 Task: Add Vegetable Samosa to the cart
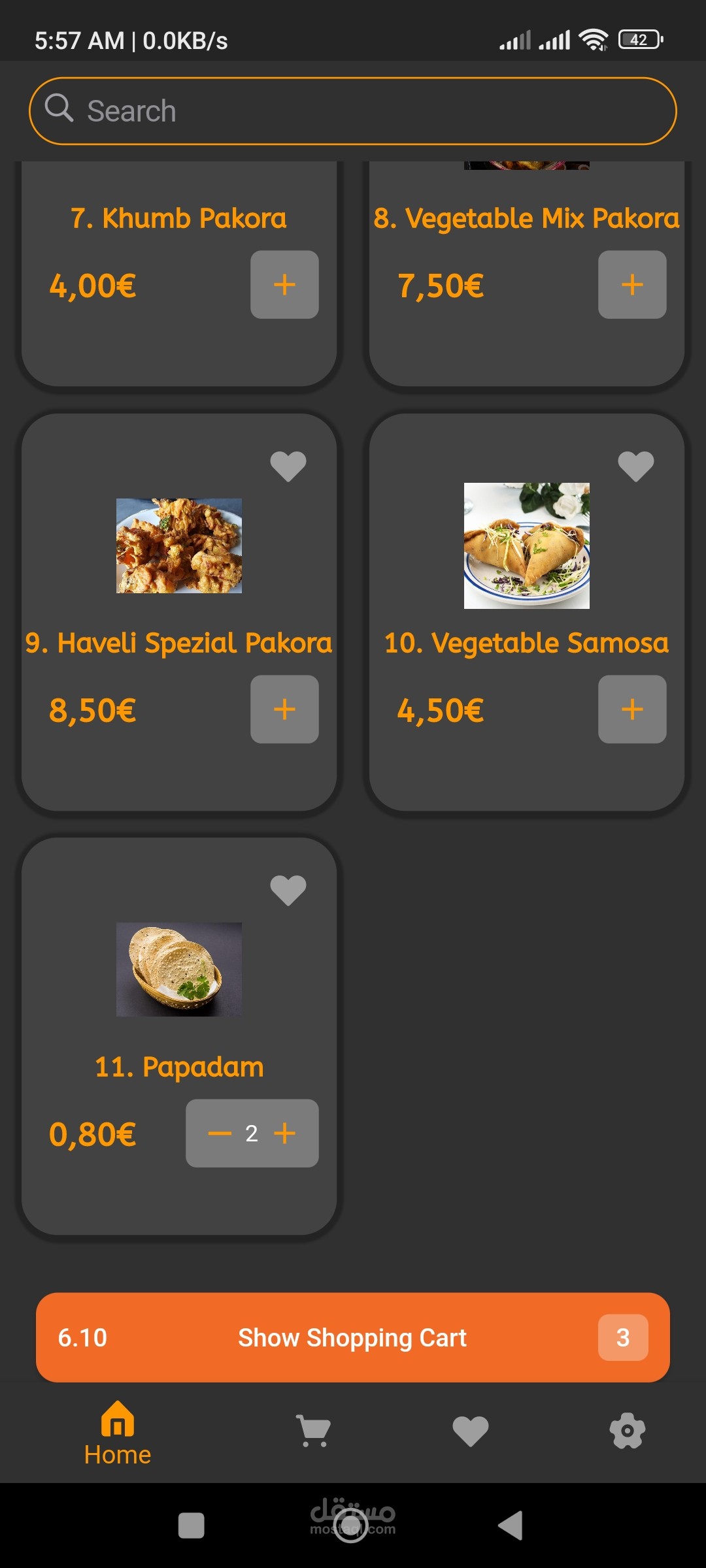coord(632,710)
